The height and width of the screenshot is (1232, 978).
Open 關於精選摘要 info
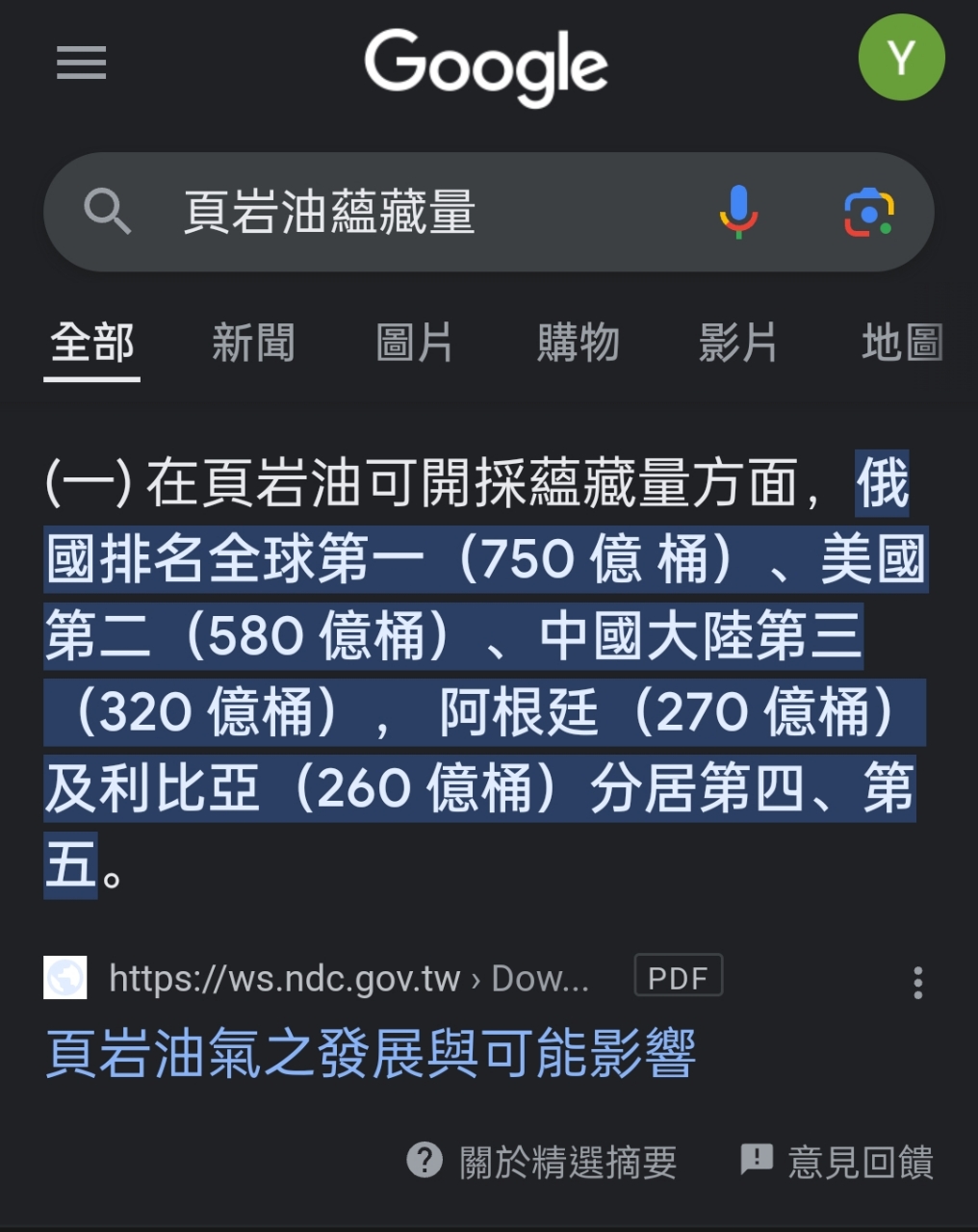543,1162
